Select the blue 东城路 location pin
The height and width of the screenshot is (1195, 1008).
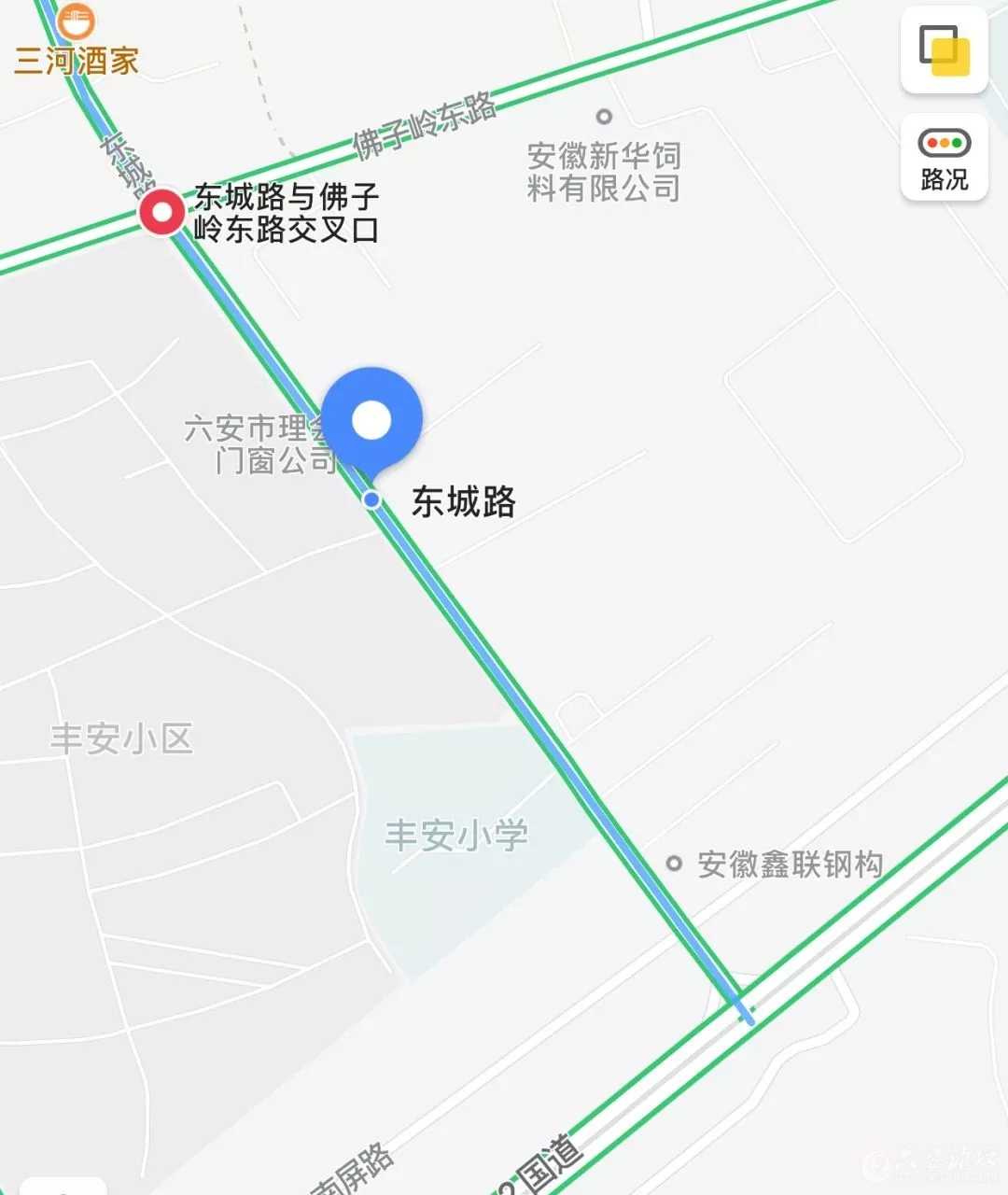tap(372, 420)
